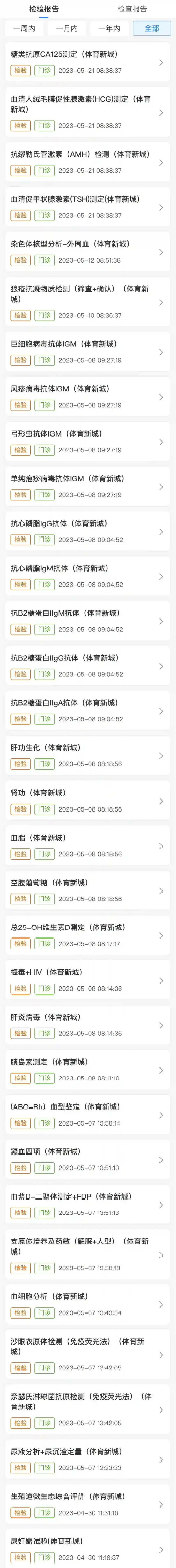Viewport: 176px width, 1568px height.
Task: Open the 风疹病毒抗体IGM report
Action: point(88,397)
